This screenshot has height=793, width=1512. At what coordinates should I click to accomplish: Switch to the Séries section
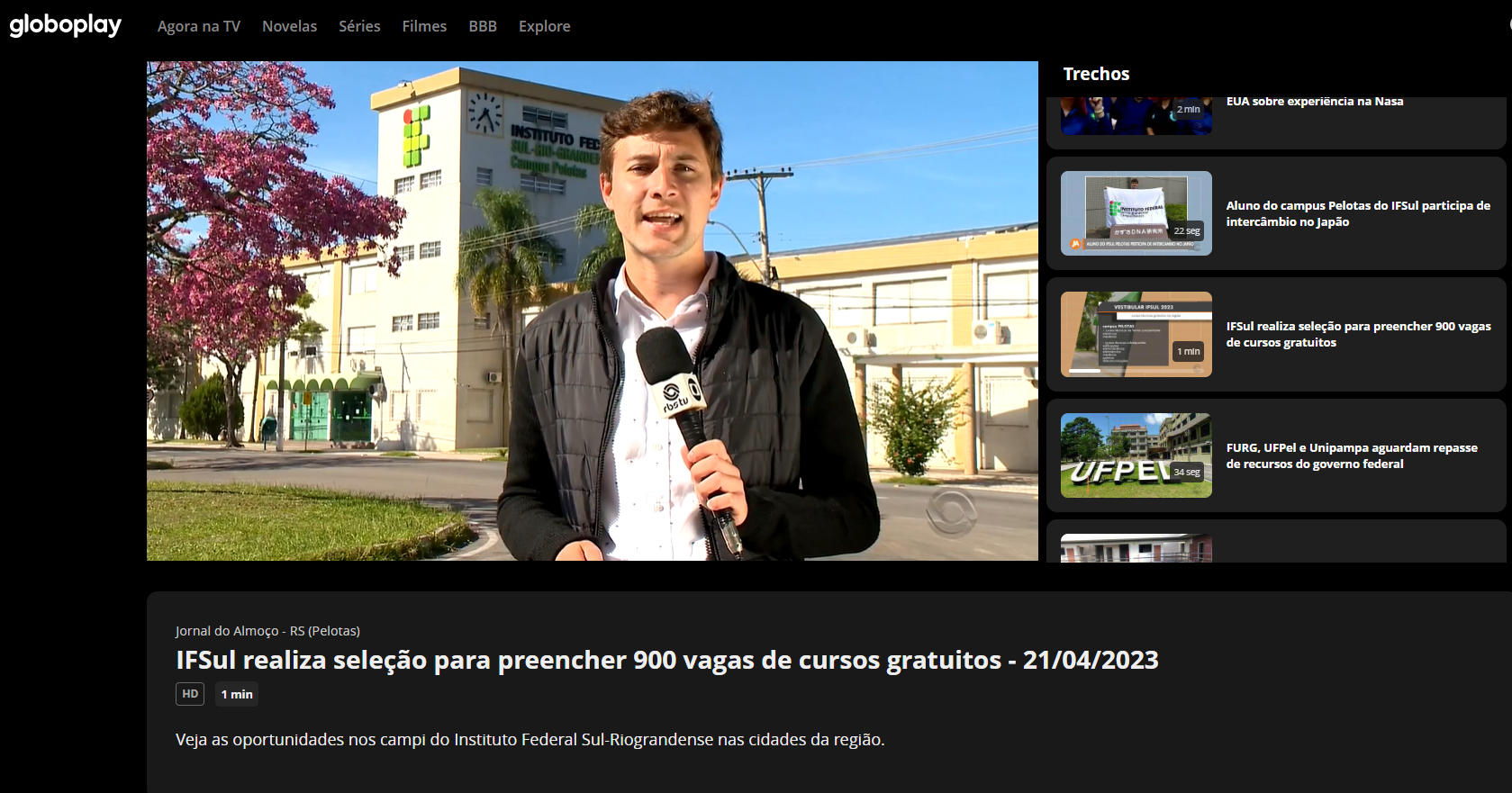pyautogui.click(x=359, y=26)
